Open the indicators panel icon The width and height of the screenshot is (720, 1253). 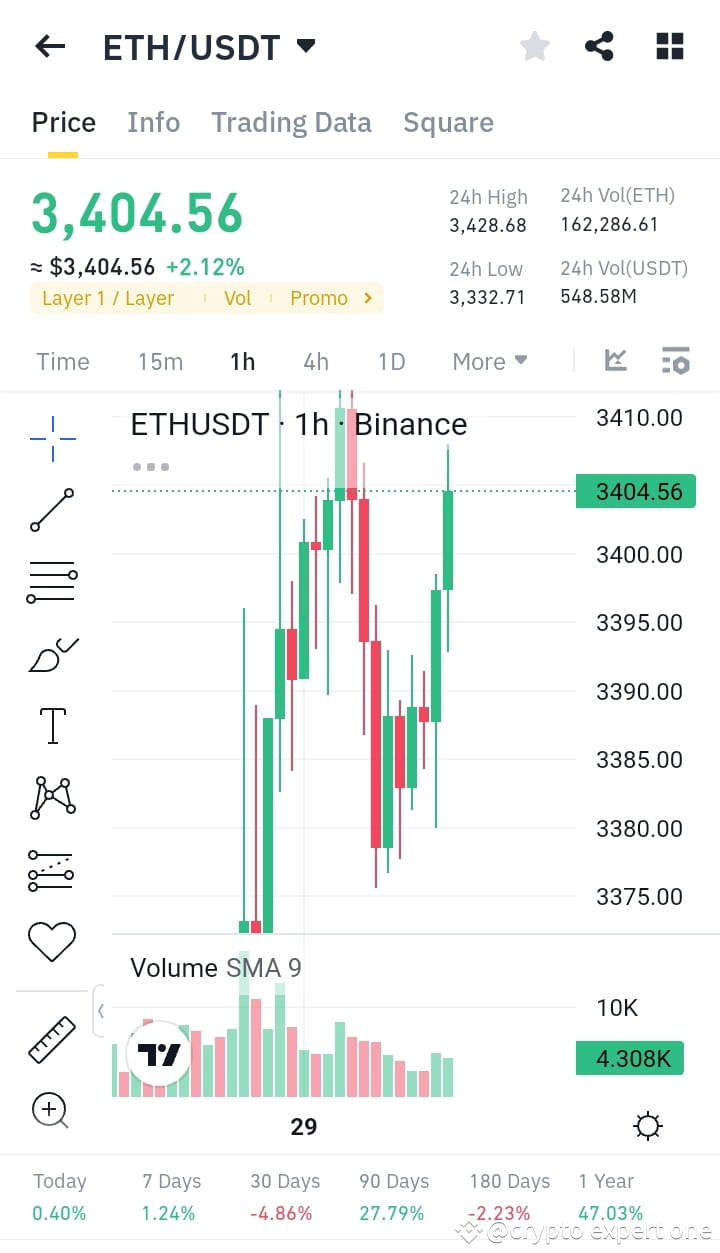(676, 361)
